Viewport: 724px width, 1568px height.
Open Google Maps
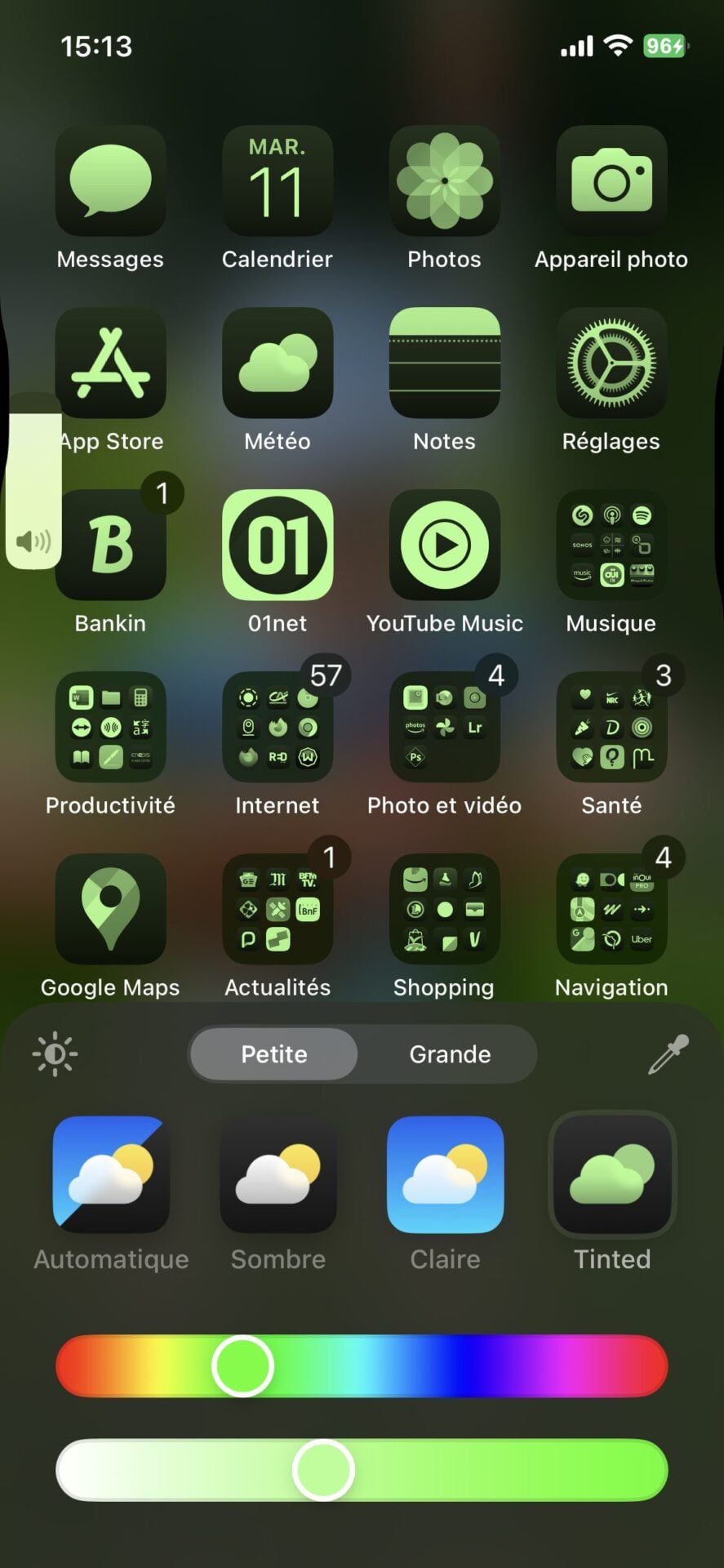click(x=111, y=910)
